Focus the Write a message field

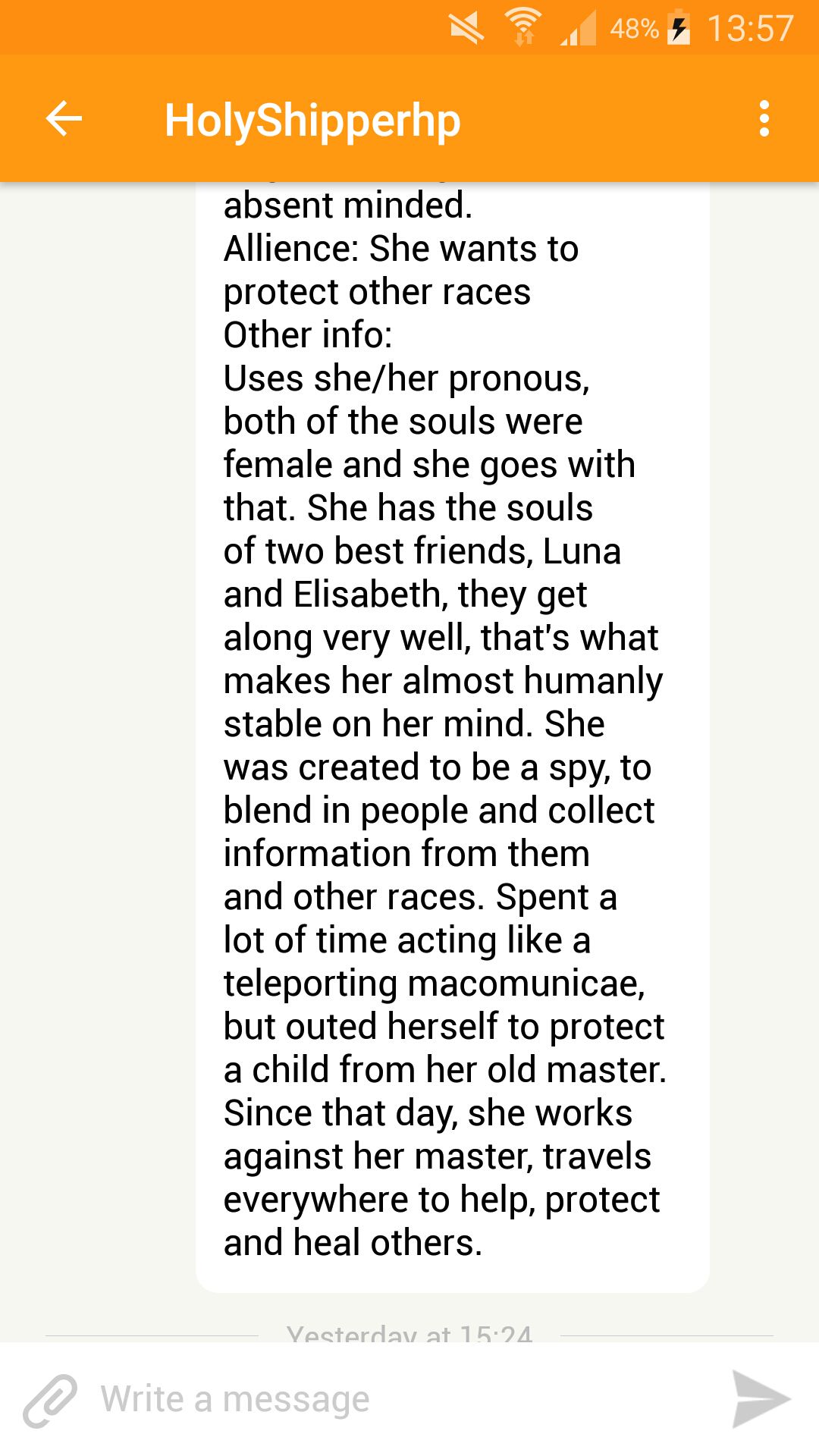(402, 1399)
